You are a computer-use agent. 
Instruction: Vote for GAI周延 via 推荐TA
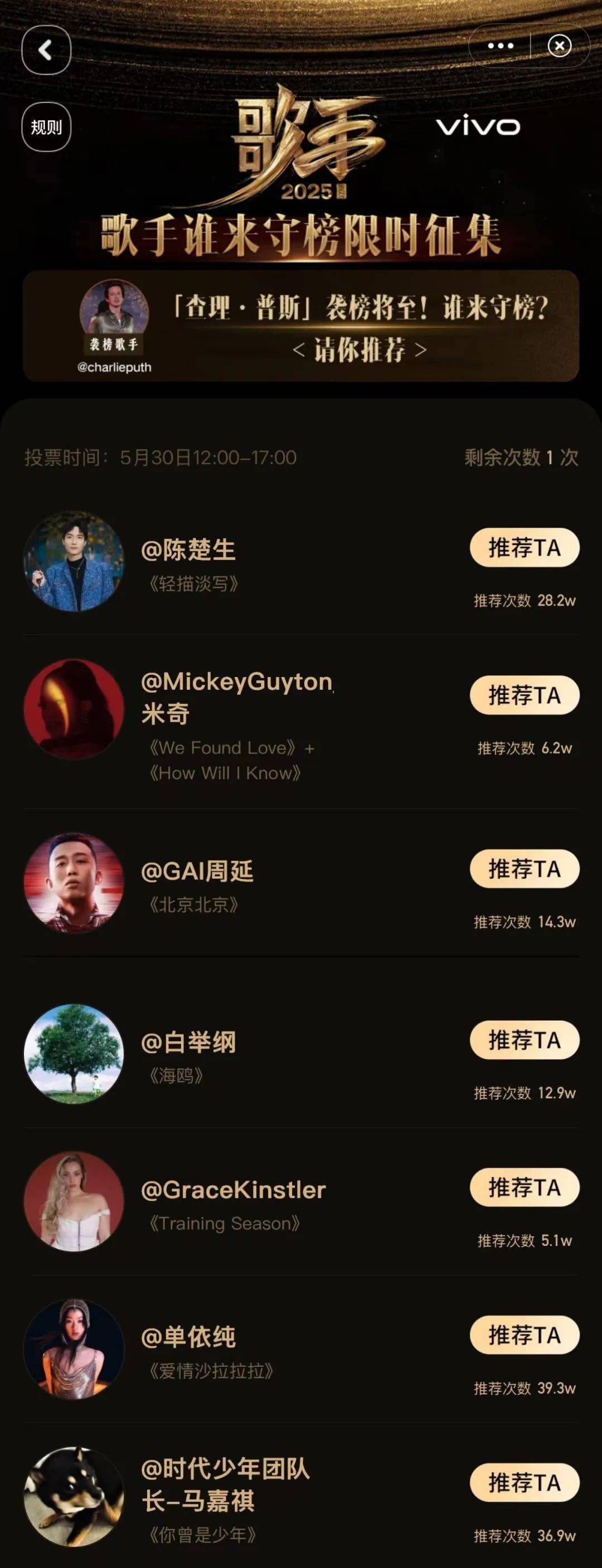524,869
